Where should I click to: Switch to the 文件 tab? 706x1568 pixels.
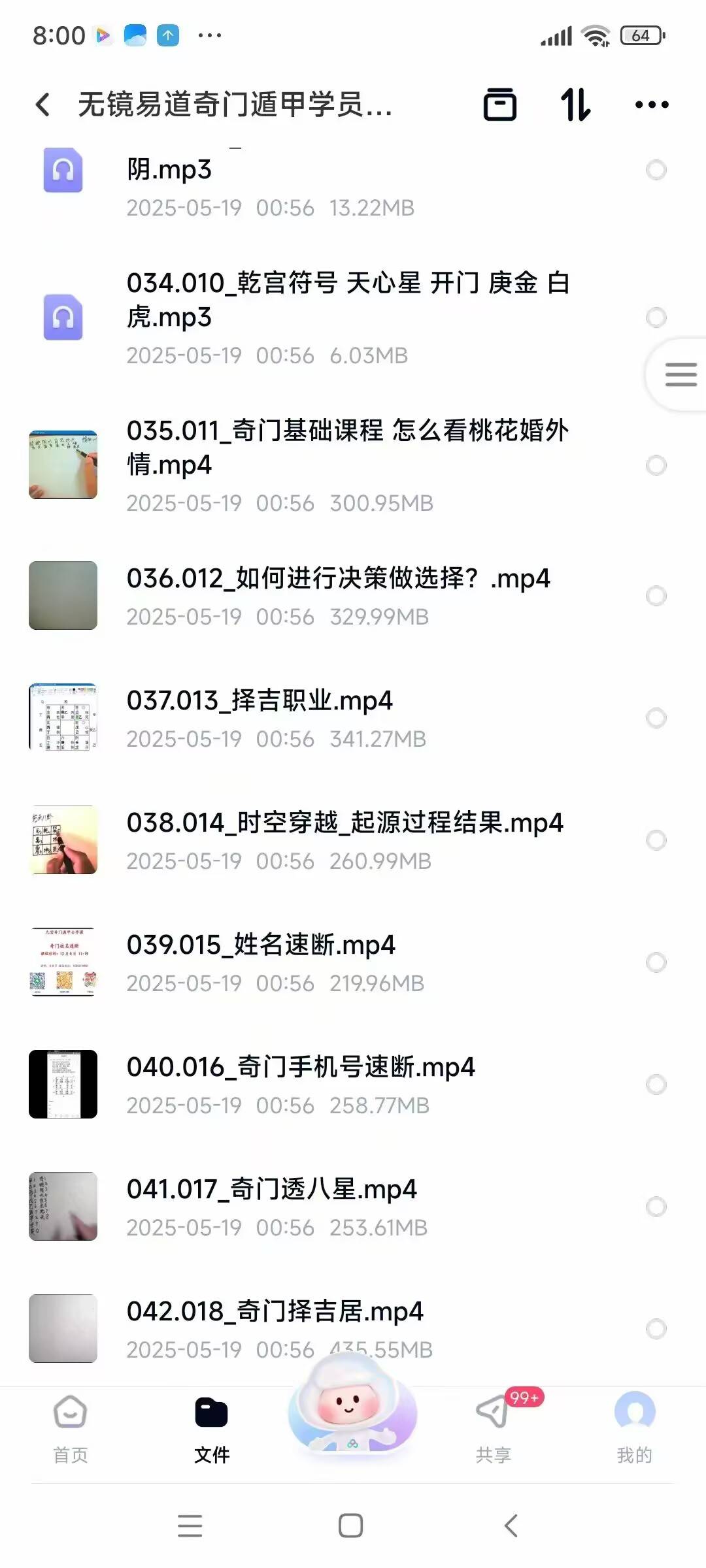[x=212, y=1428]
